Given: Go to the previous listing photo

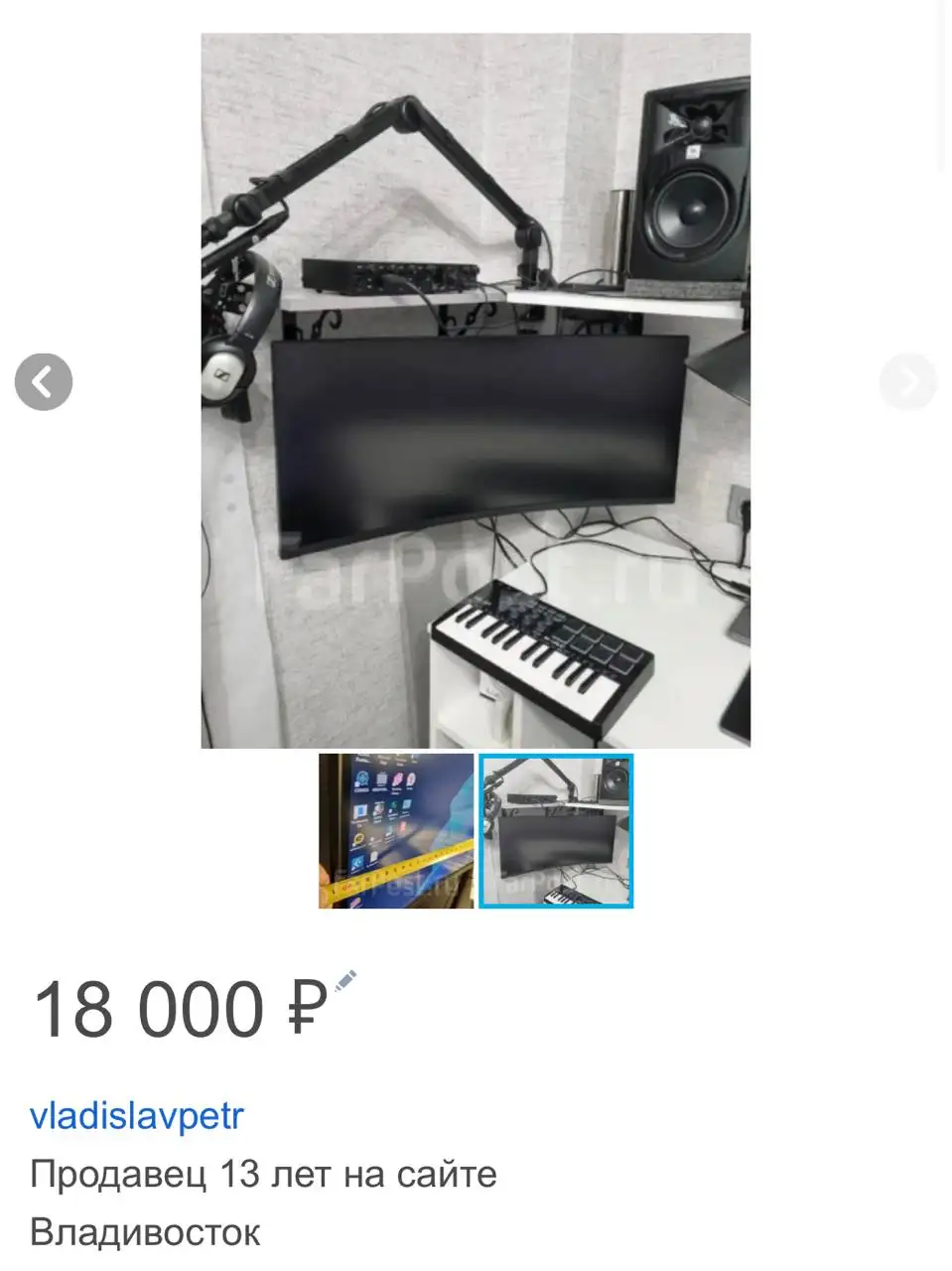Looking at the screenshot, I should click(x=44, y=382).
